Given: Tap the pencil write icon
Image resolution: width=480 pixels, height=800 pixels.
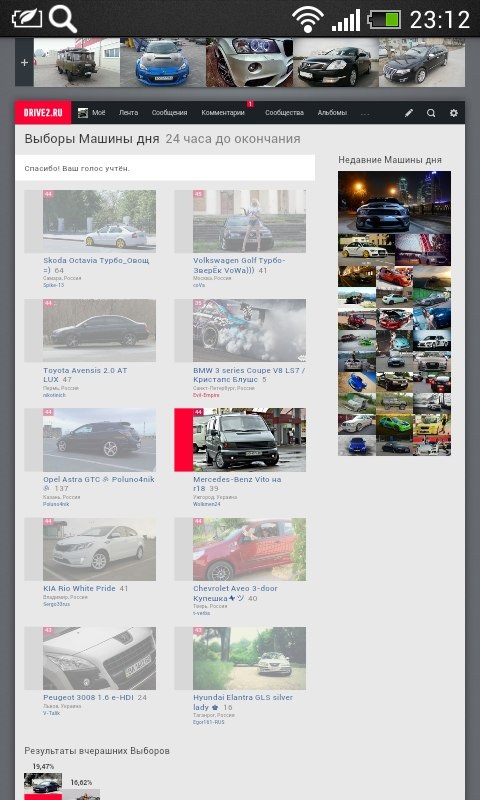Looking at the screenshot, I should 409,113.
